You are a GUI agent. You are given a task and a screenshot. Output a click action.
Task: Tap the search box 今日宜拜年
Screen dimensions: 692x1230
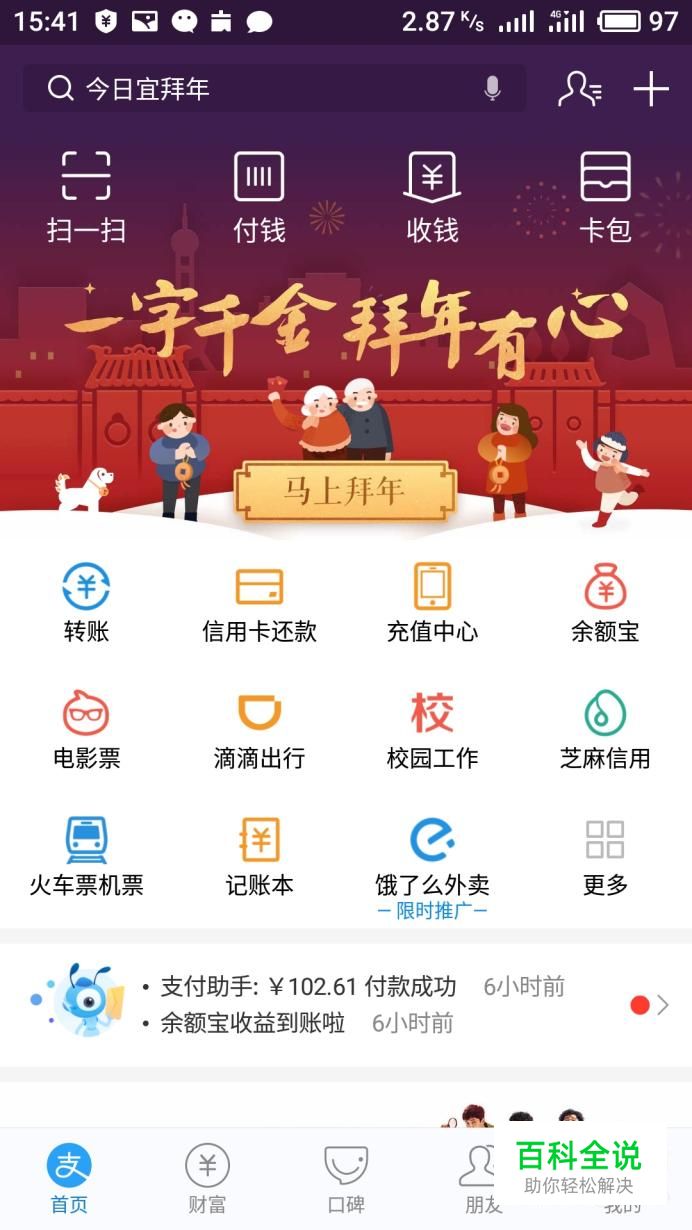tap(260, 89)
